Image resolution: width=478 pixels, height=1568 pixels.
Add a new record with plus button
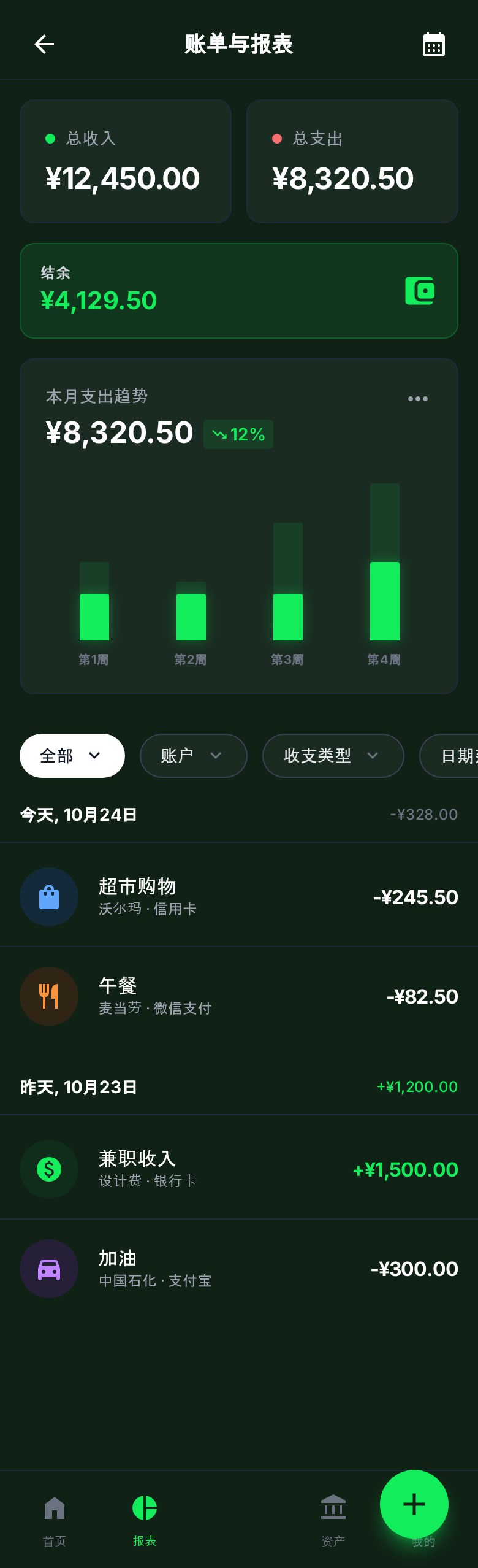tap(414, 1504)
